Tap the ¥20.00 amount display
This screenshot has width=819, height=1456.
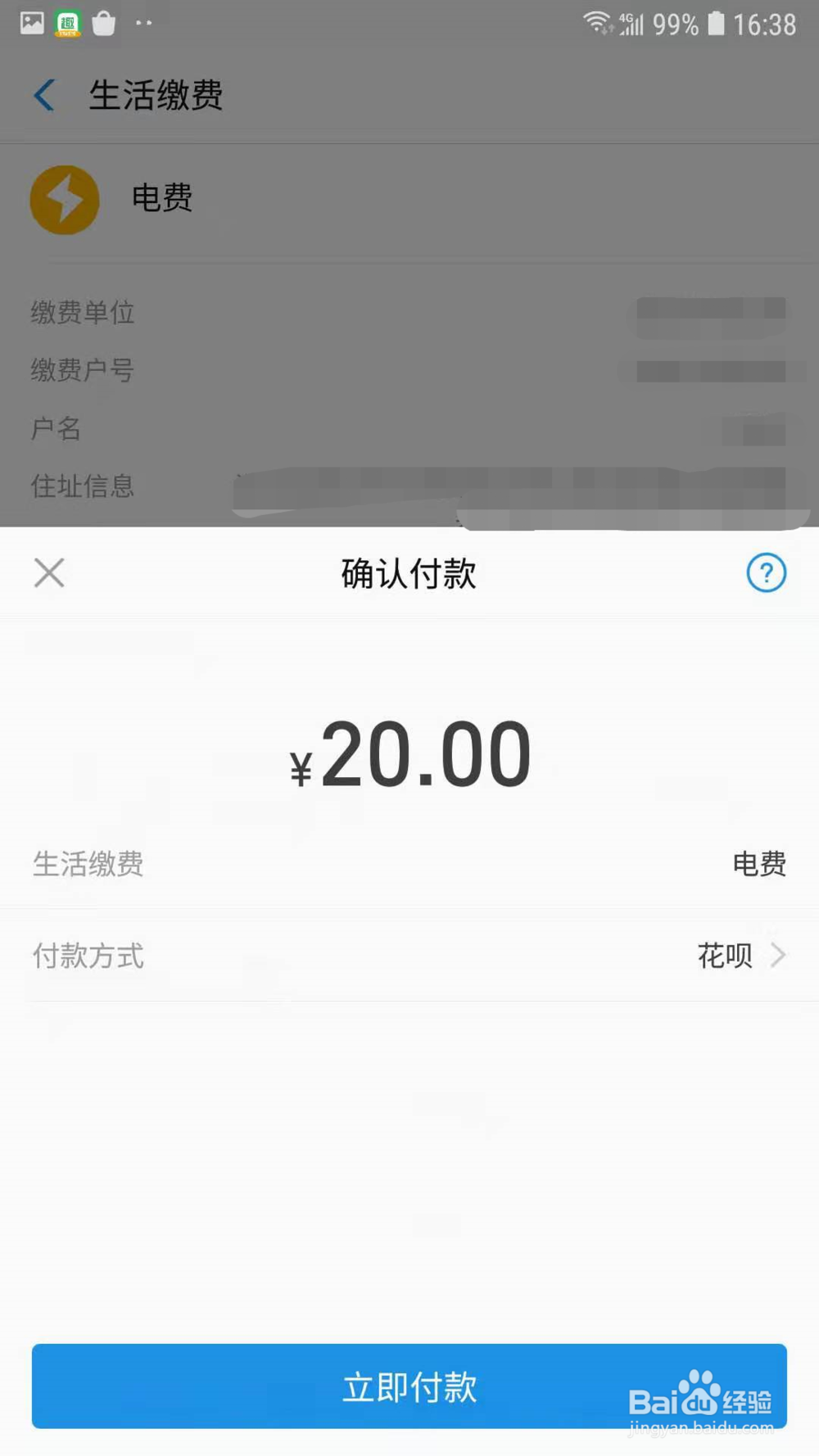pos(409,757)
